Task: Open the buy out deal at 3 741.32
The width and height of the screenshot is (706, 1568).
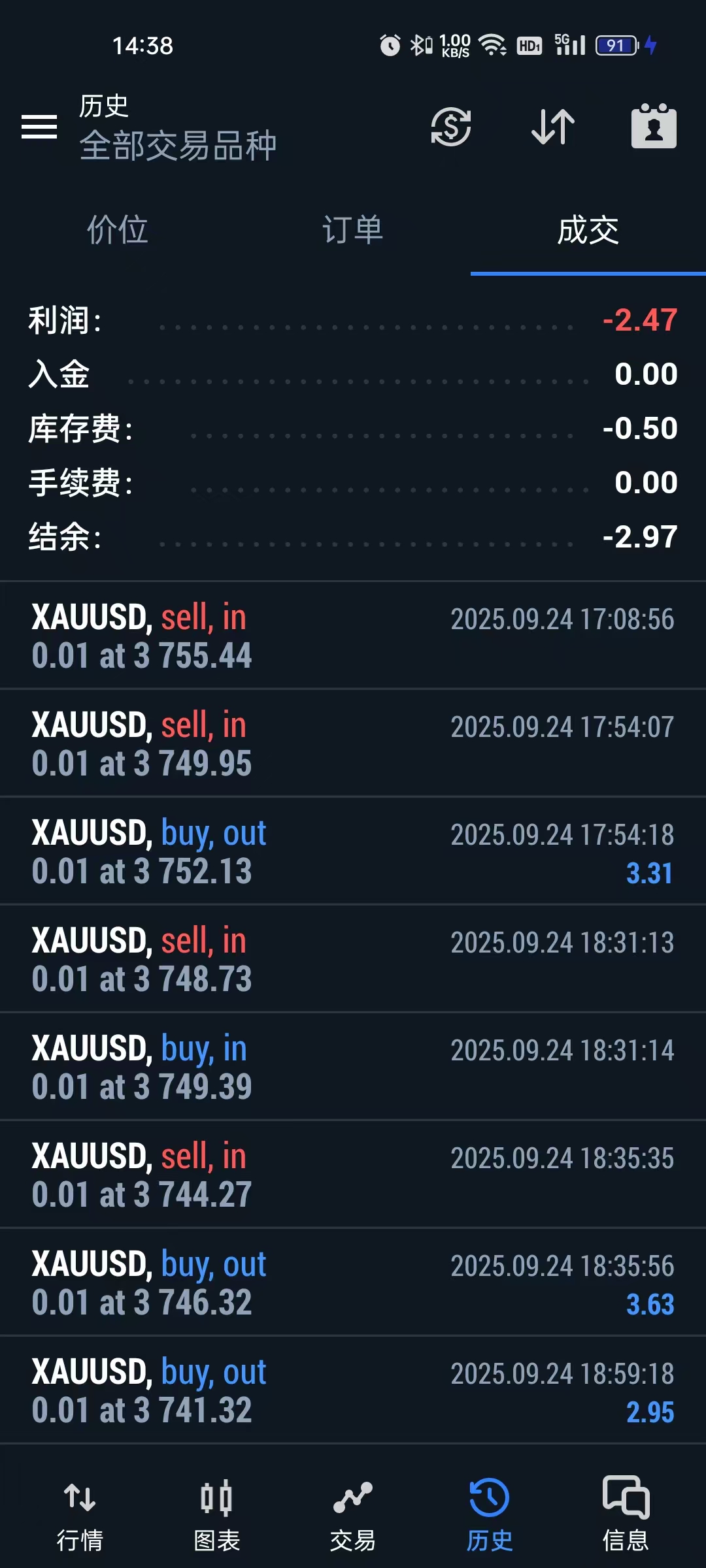Action: tap(353, 1390)
